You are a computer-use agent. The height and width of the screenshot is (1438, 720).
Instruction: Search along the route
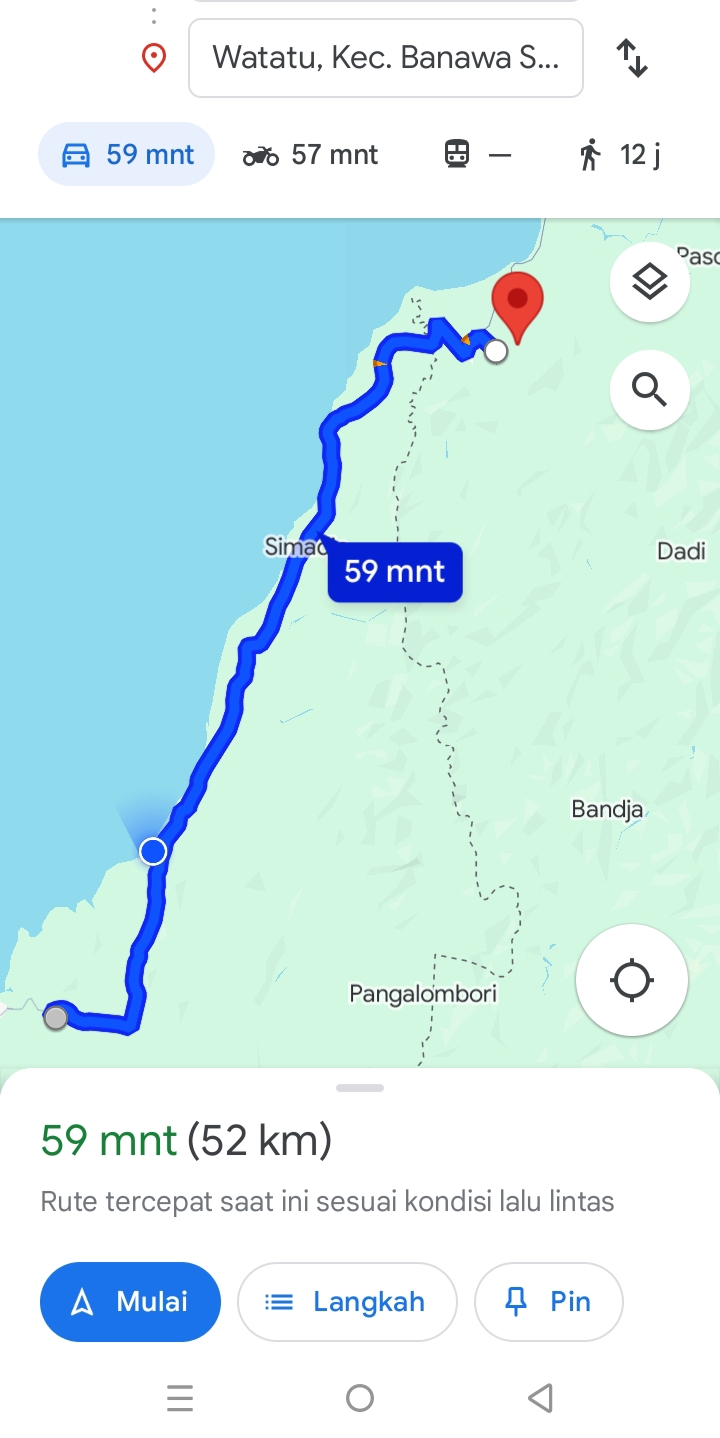coord(650,390)
